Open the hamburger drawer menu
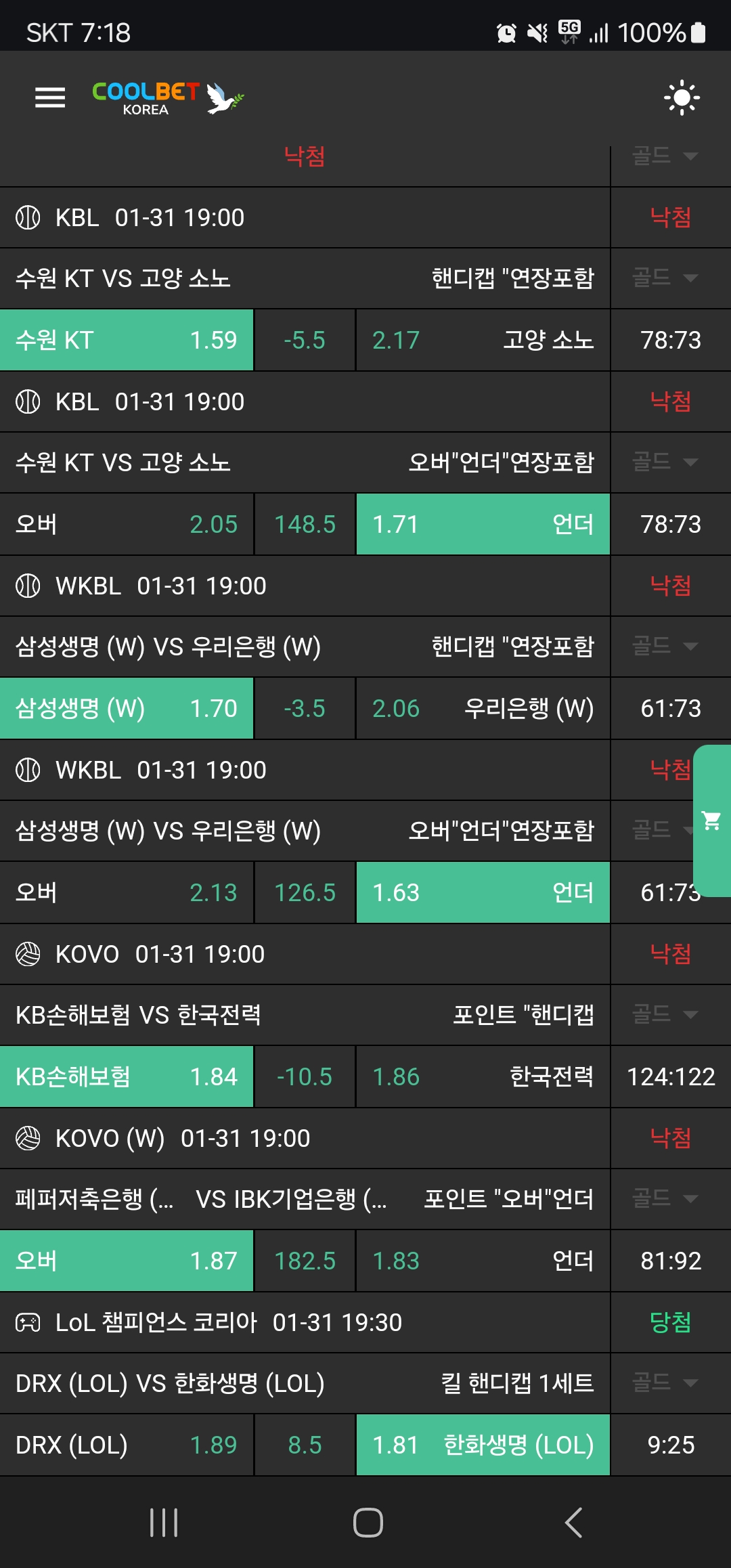 pyautogui.click(x=50, y=97)
